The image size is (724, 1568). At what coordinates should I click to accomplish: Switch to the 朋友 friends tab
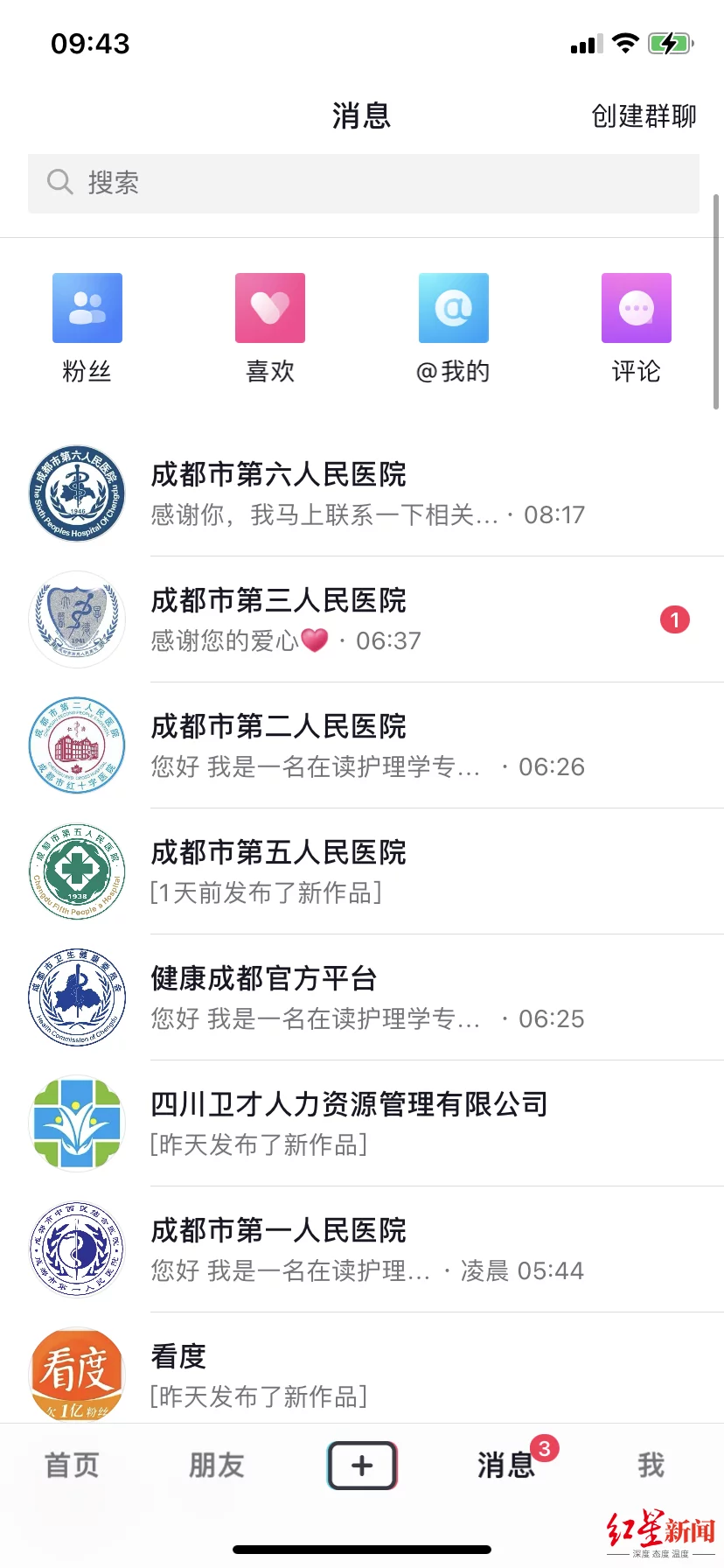(x=217, y=1465)
